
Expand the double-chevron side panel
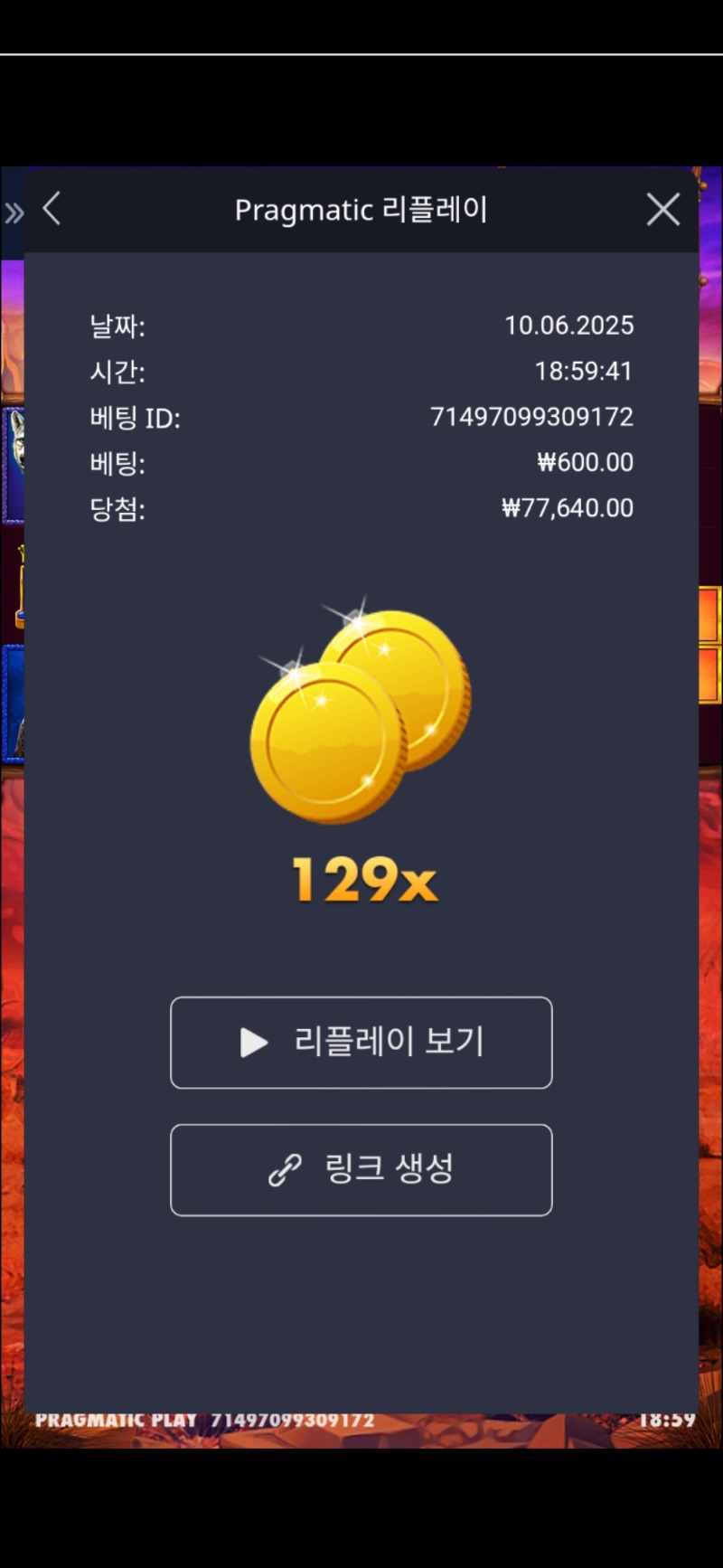[14, 213]
